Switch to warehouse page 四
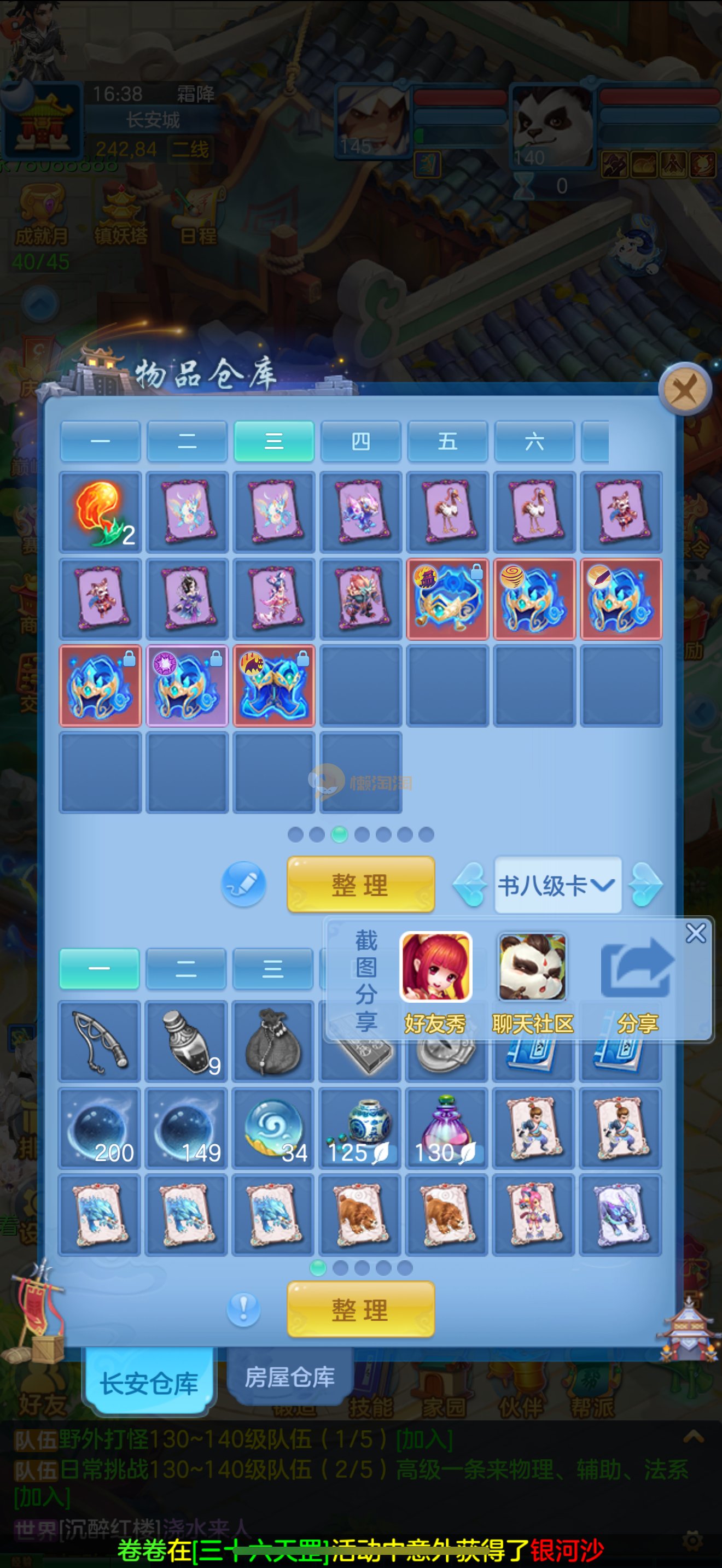 pos(360,441)
